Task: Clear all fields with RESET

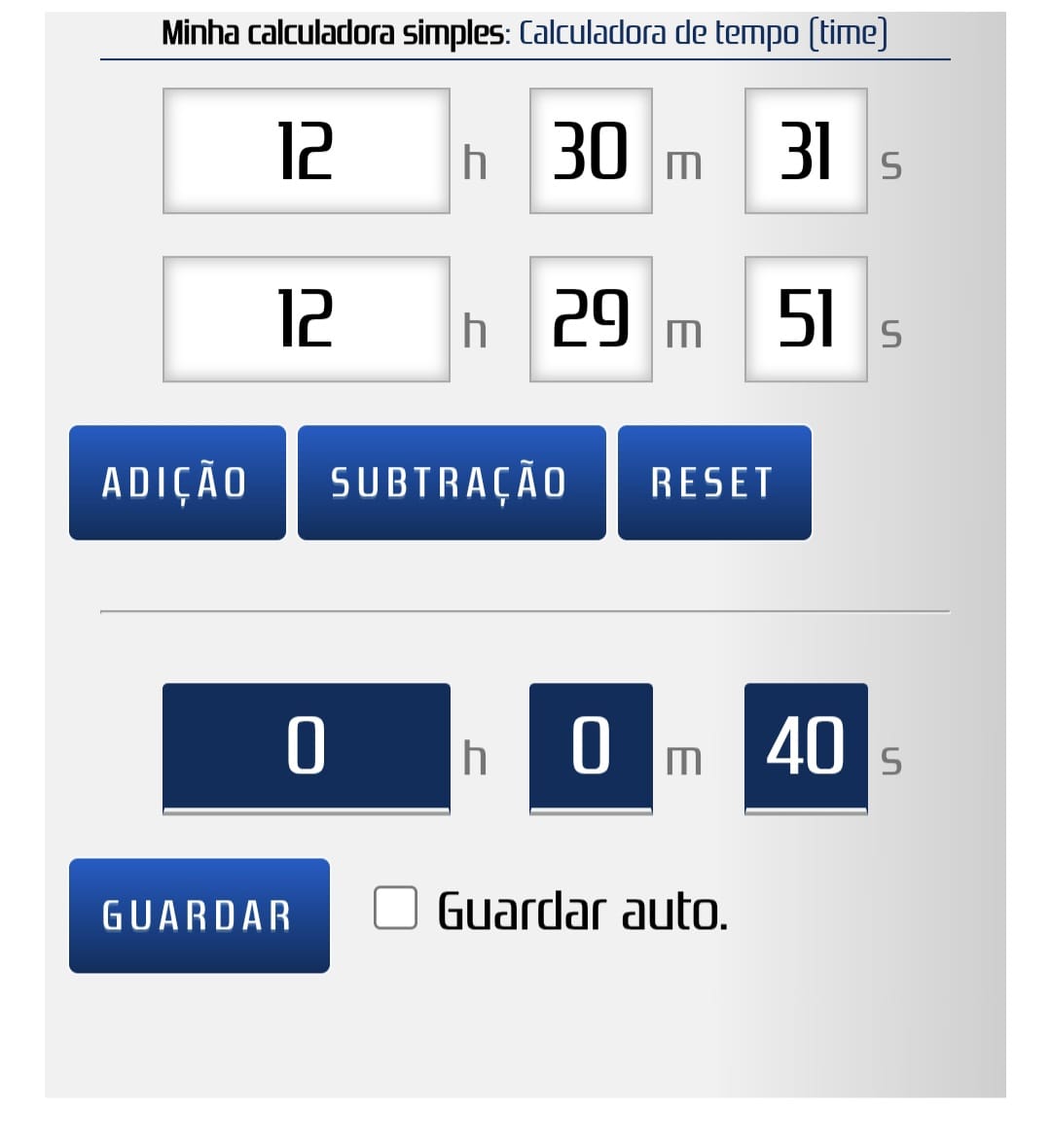Action: point(714,483)
